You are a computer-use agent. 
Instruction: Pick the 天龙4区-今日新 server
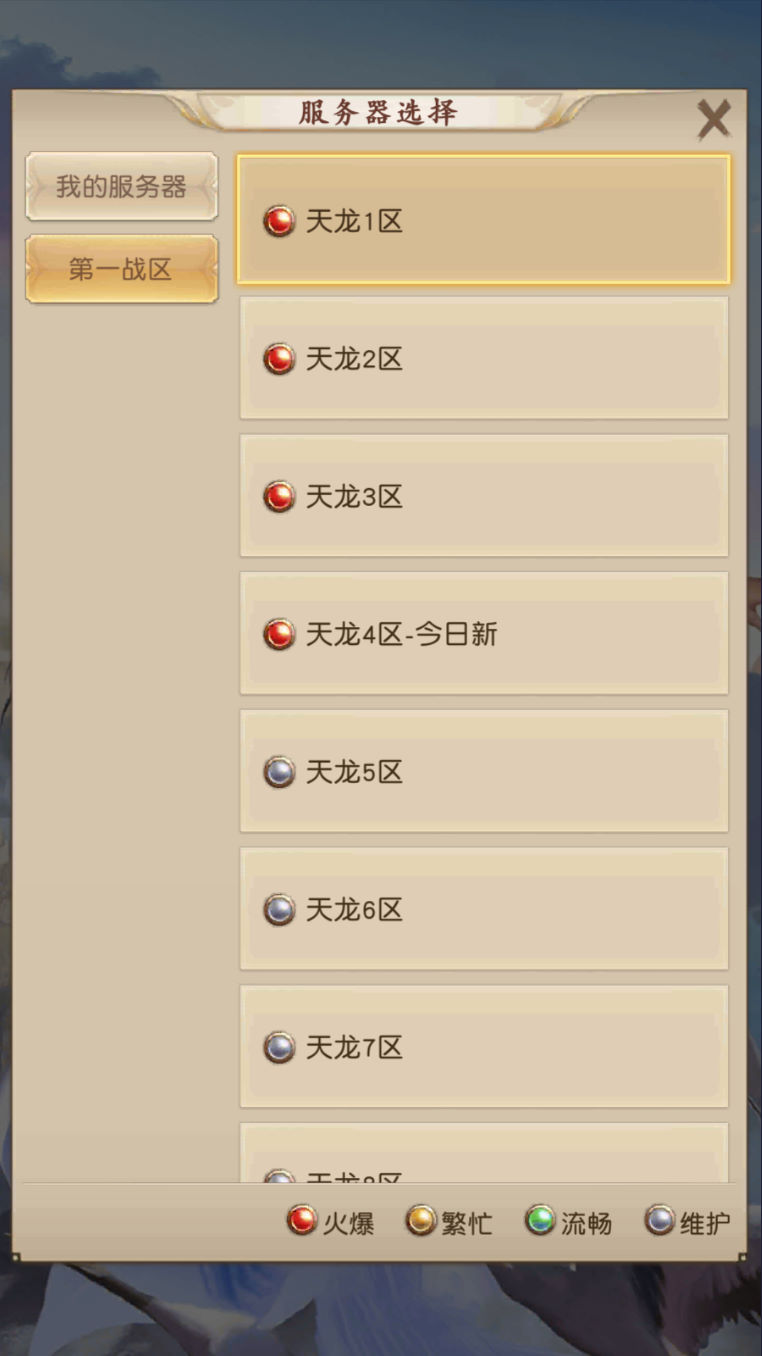pyautogui.click(x=484, y=633)
